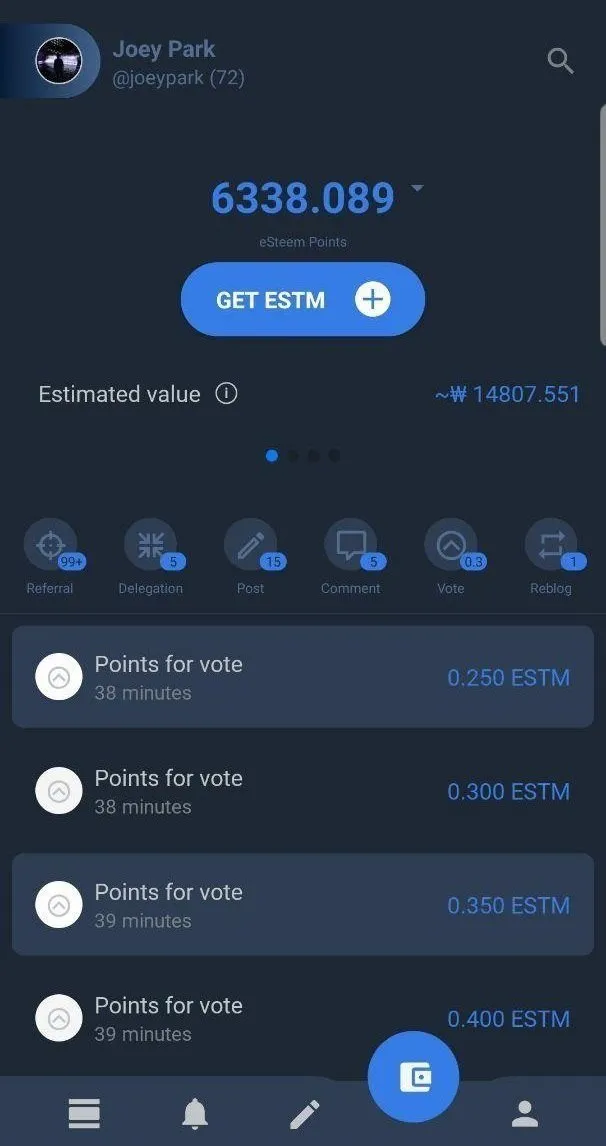This screenshot has width=606, height=1146.
Task: Switch to the profile tab
Action: tap(524, 1112)
